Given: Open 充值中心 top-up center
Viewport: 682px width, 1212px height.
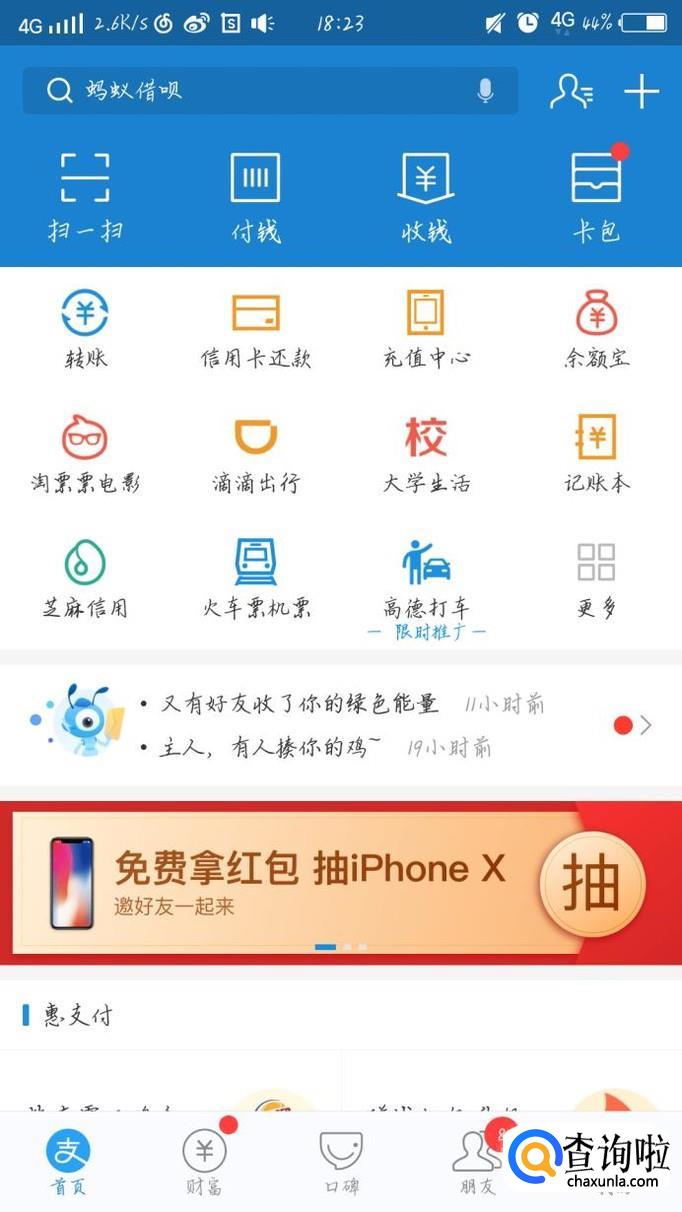Looking at the screenshot, I should click(x=427, y=329).
